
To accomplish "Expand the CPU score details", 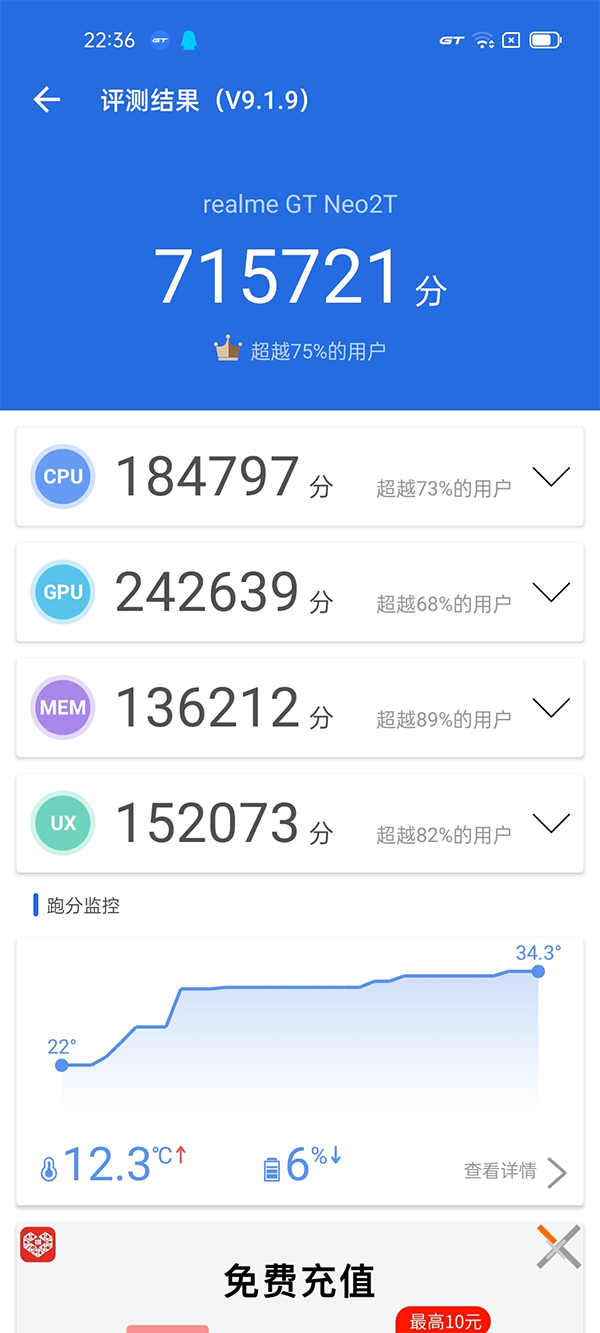I will click(x=551, y=477).
